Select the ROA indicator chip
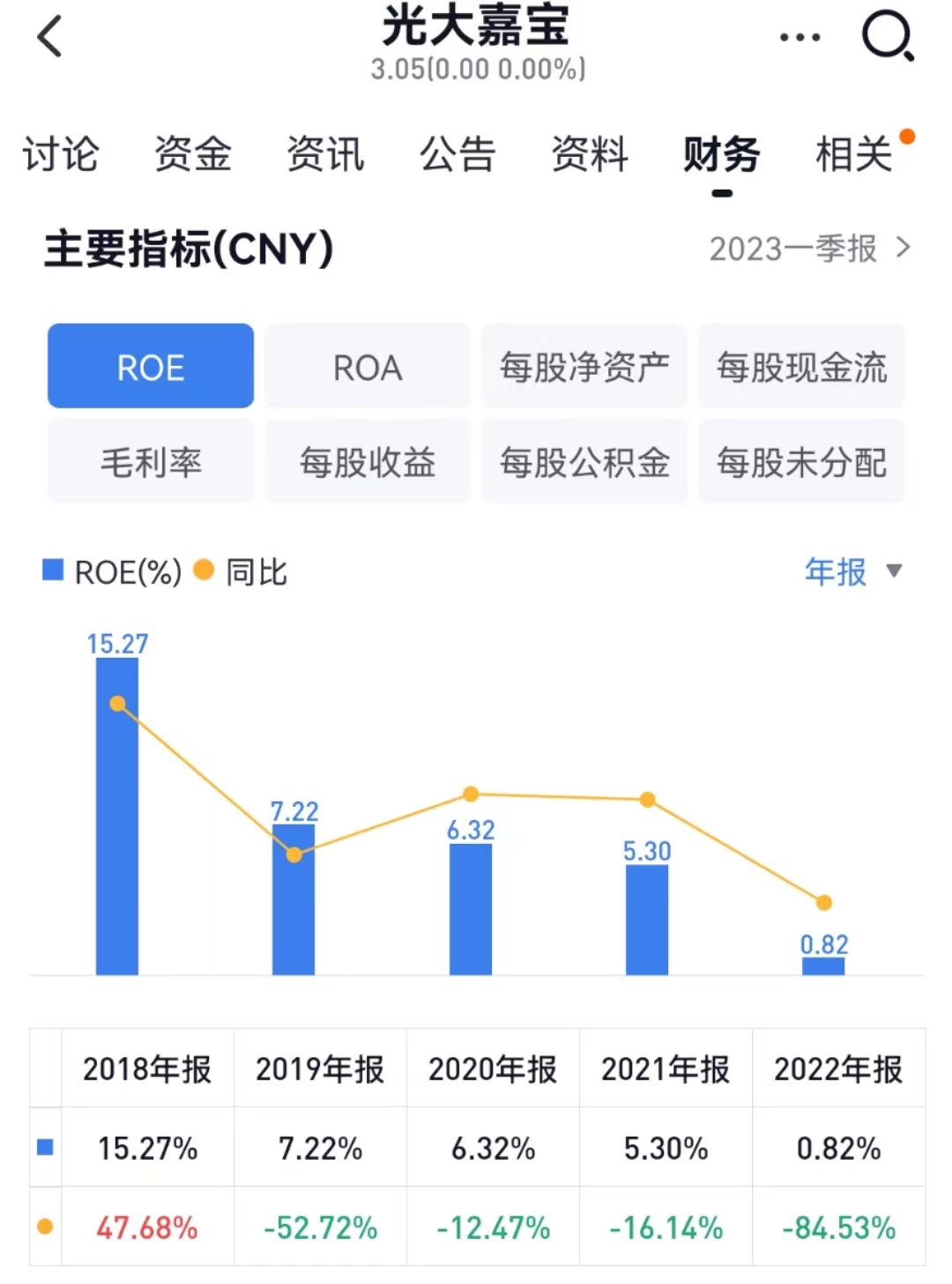 pyautogui.click(x=368, y=366)
